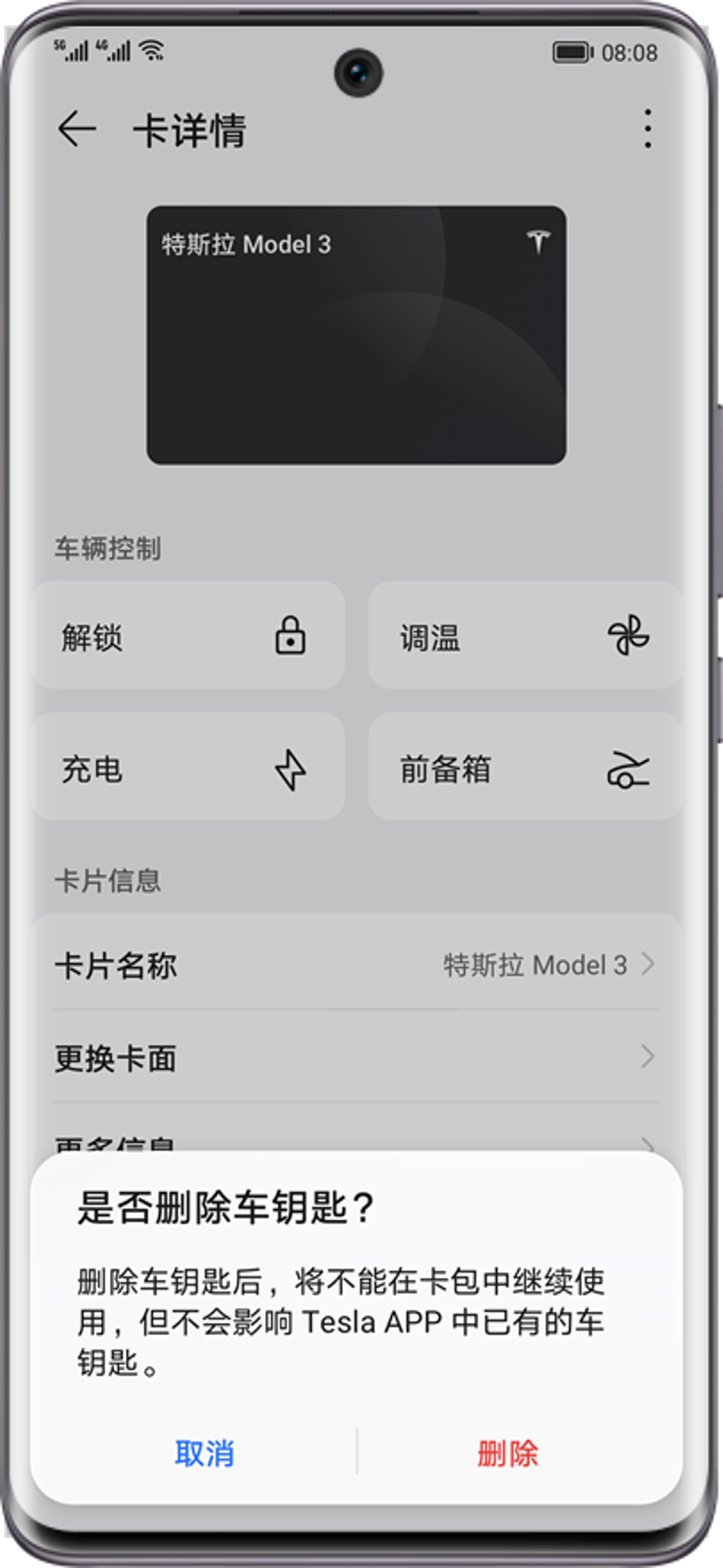Tap the 特斯拉 Model 3 card
The height and width of the screenshot is (1568, 723).
click(x=355, y=335)
